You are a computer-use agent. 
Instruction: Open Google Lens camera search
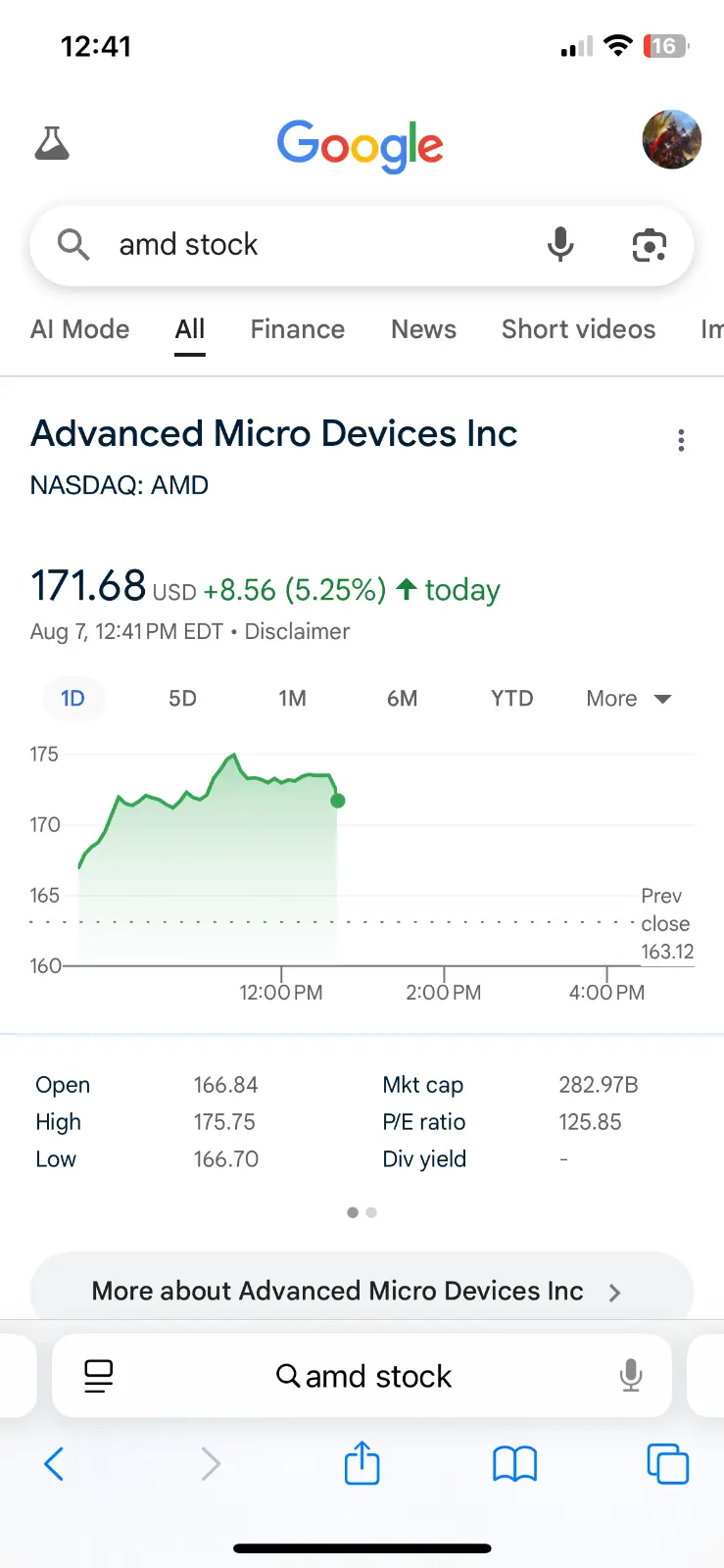pos(649,245)
